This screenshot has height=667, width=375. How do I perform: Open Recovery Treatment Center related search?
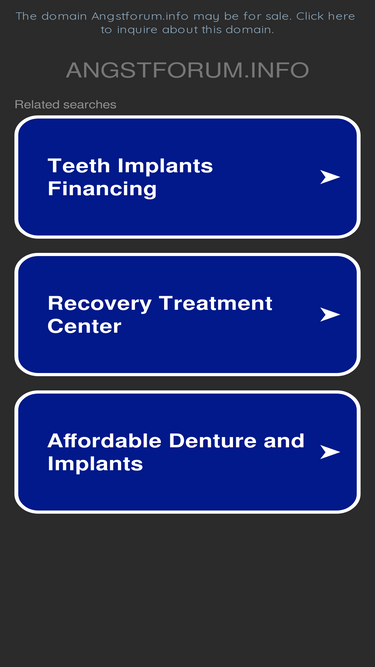(x=188, y=314)
